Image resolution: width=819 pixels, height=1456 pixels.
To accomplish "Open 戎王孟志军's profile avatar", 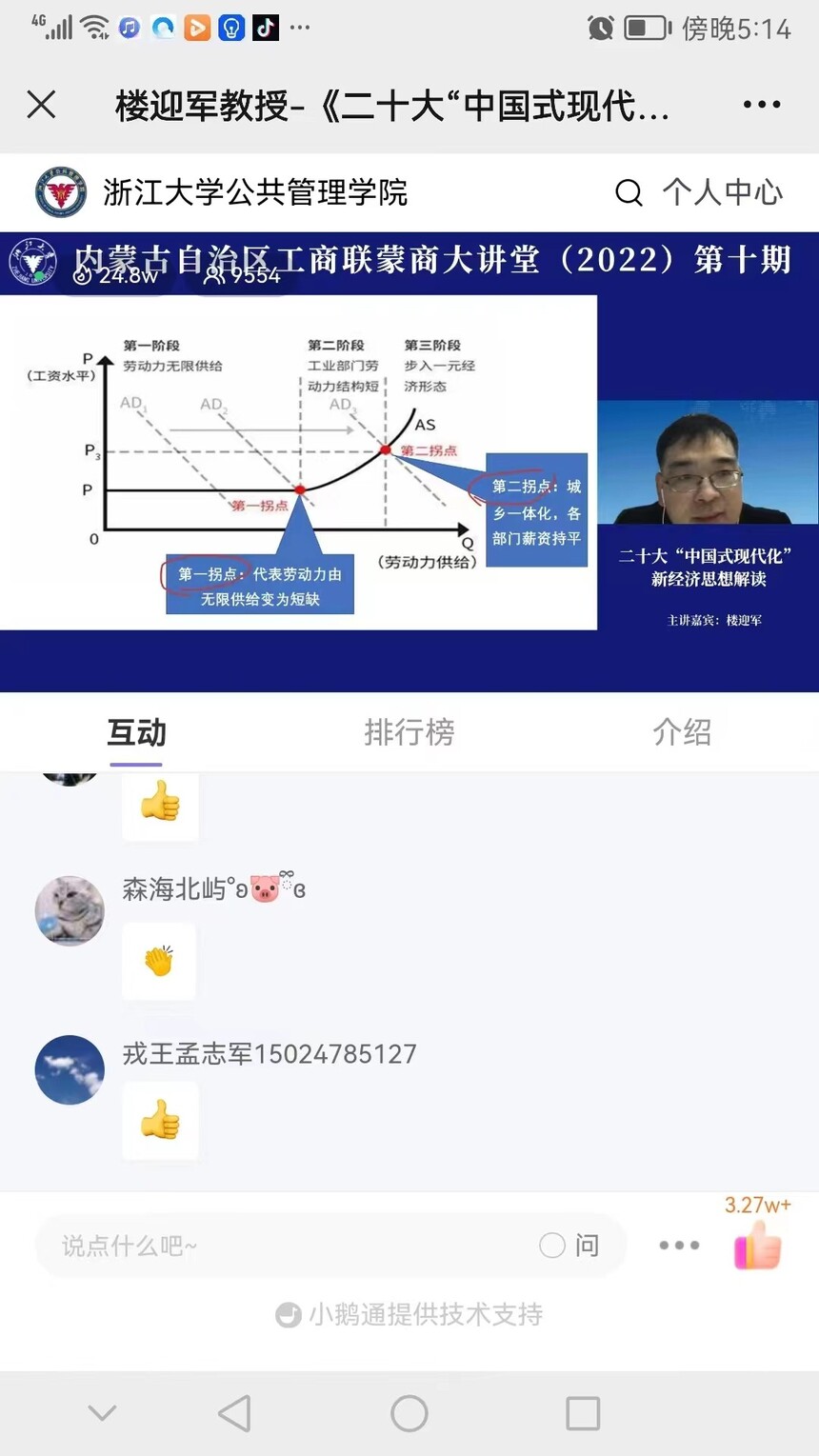I will tap(70, 1070).
